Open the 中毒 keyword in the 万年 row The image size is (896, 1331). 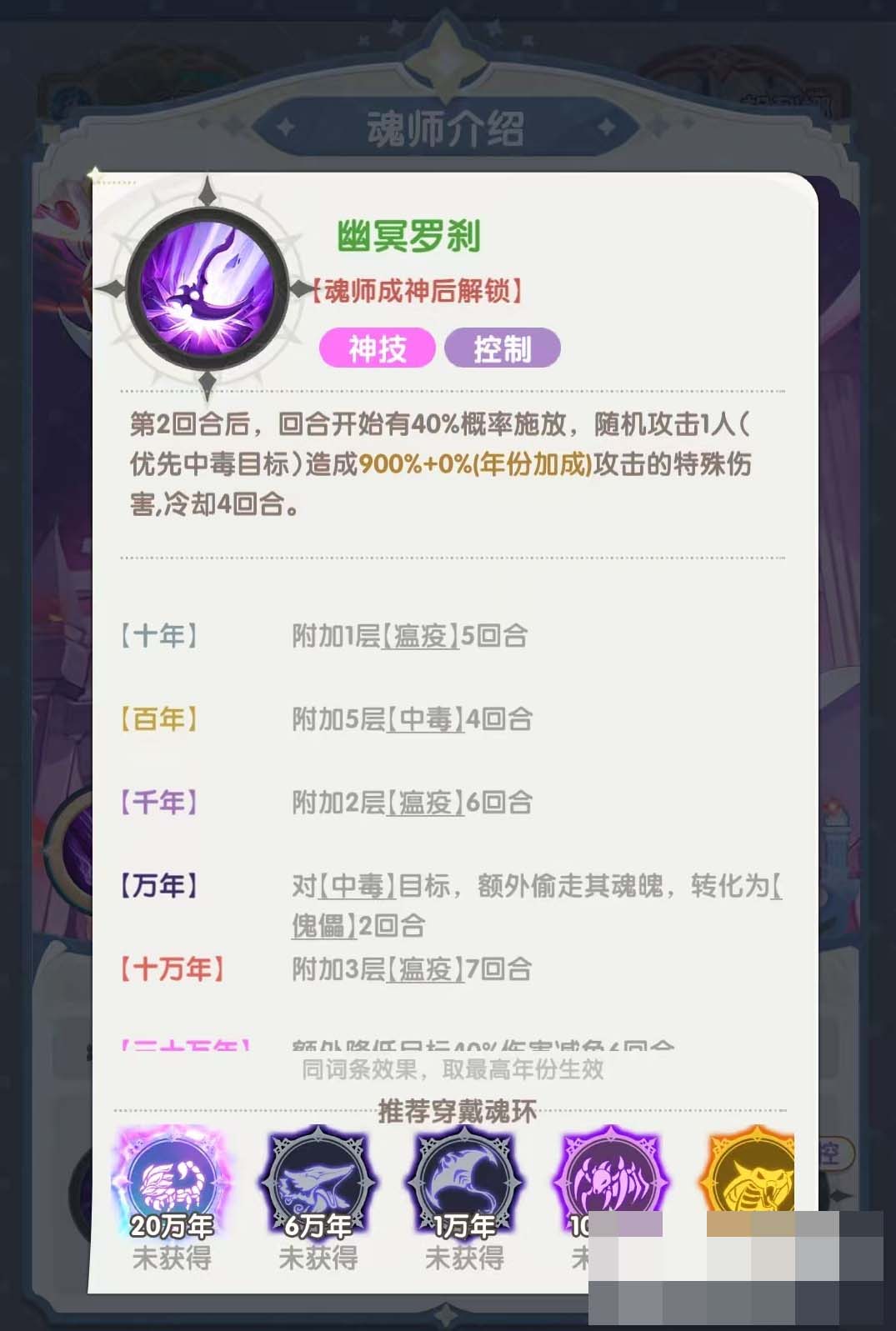[358, 885]
